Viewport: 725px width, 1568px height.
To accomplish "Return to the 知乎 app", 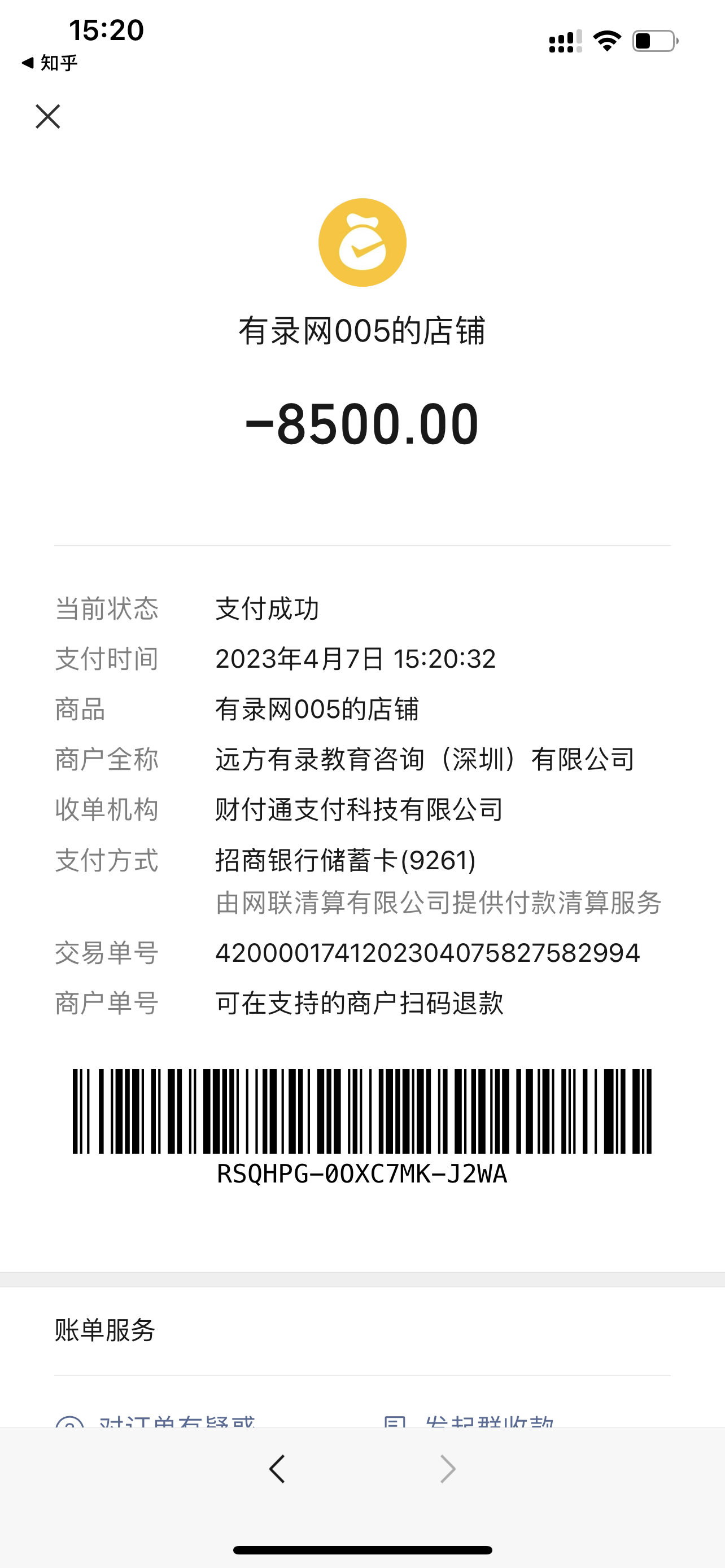I will pyautogui.click(x=50, y=63).
